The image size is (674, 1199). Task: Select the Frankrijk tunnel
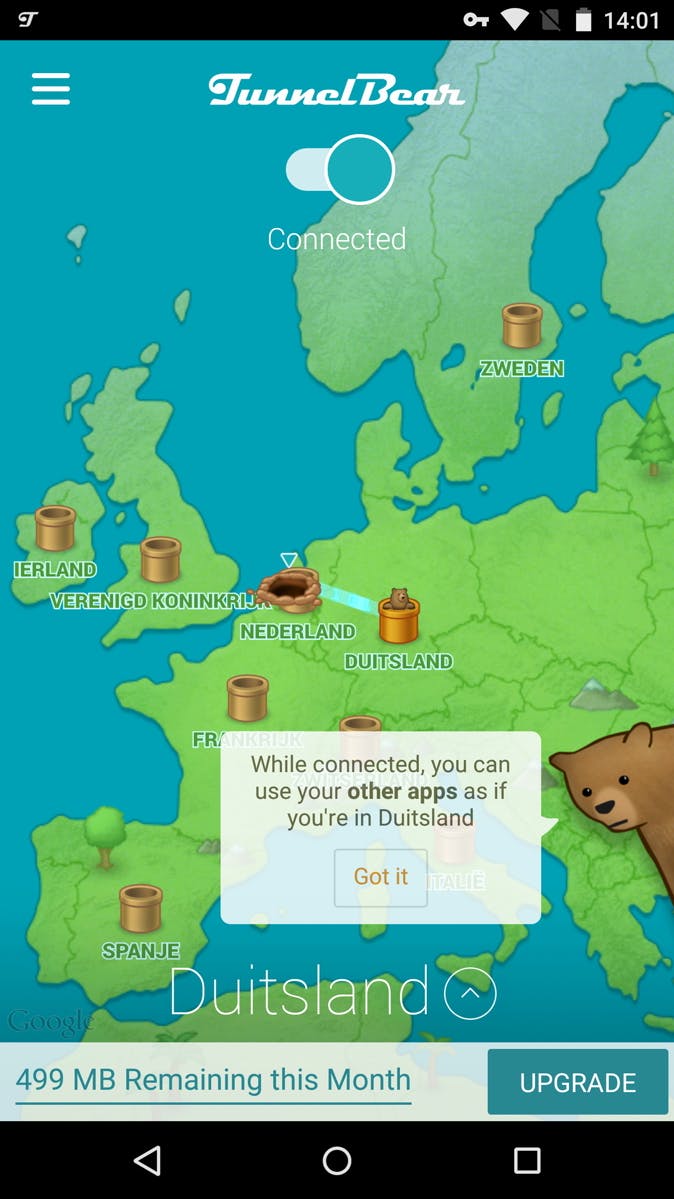(247, 698)
